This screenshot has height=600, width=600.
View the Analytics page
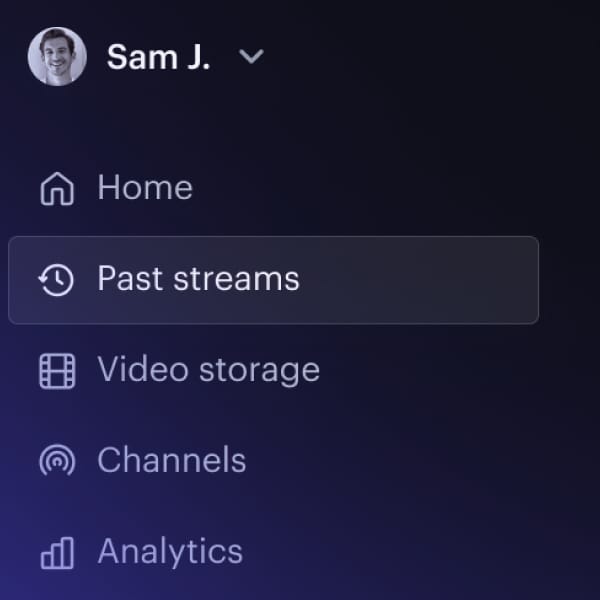click(169, 552)
